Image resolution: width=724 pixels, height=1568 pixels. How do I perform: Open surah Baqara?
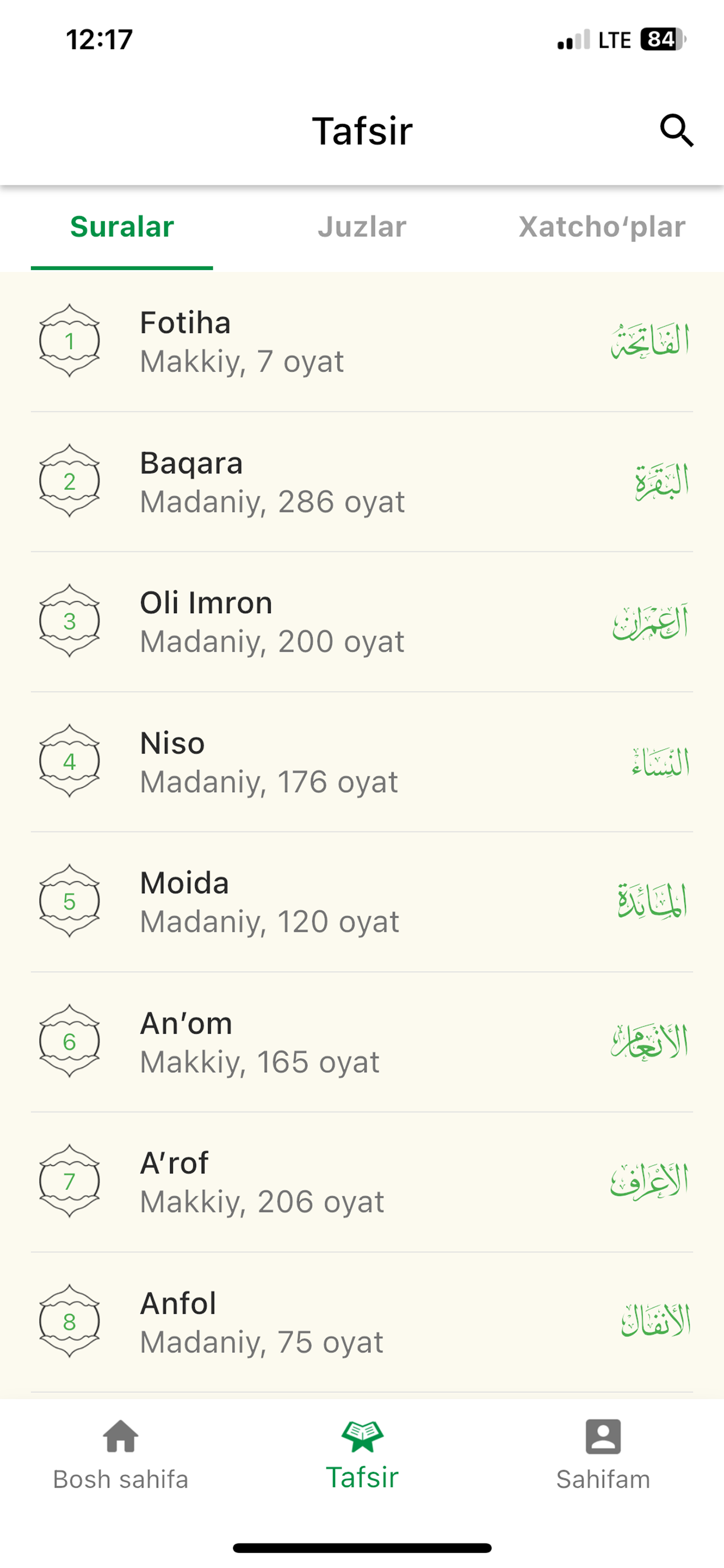[361, 481]
